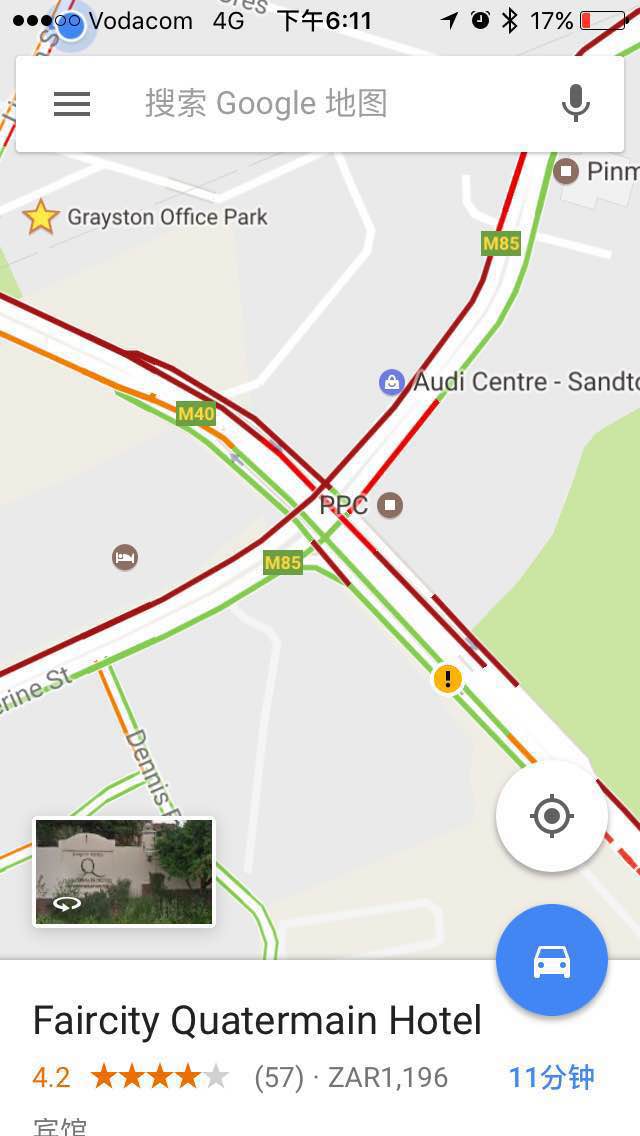Center map on my location
This screenshot has height=1136, width=640.
click(552, 816)
